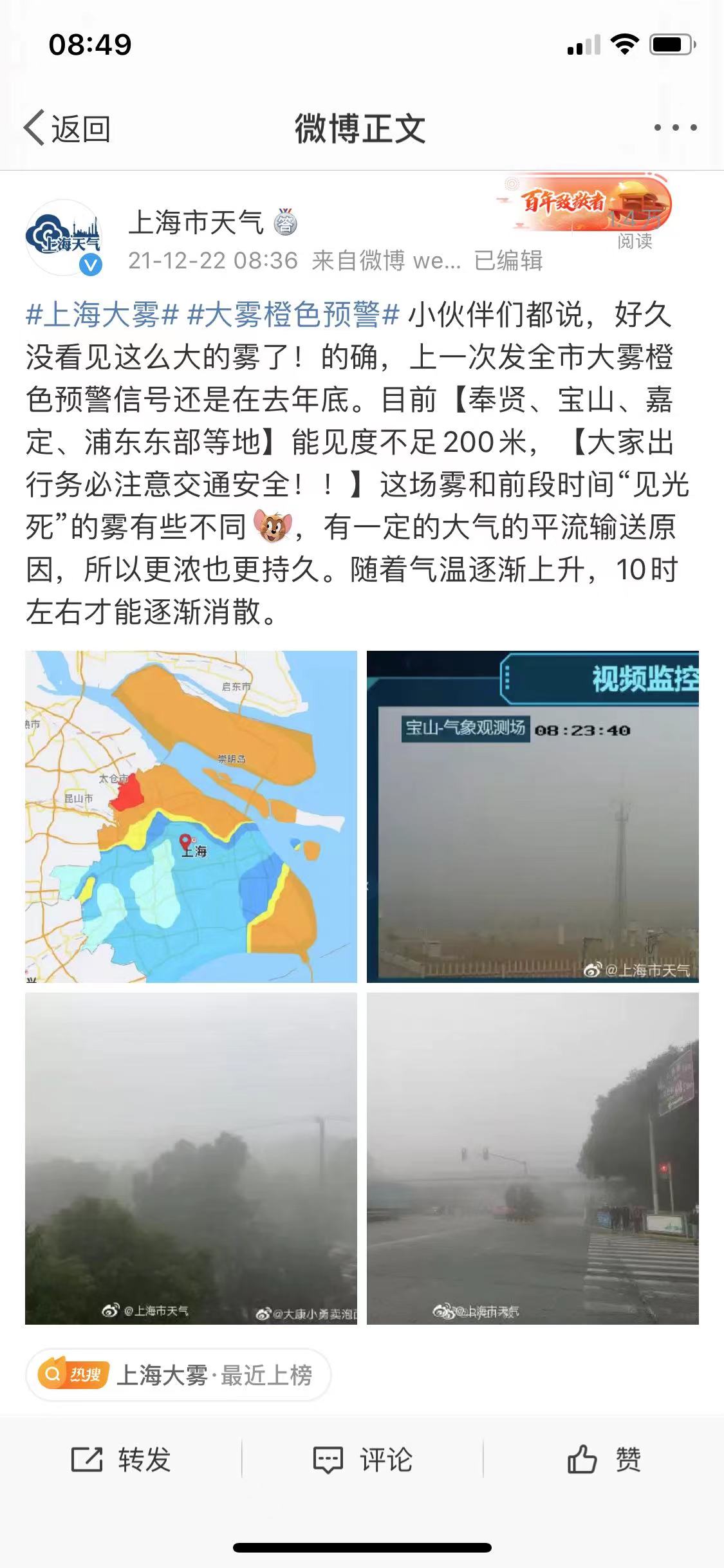Repost with the 转发 button
The height and width of the screenshot is (1568, 724).
[121, 1459]
